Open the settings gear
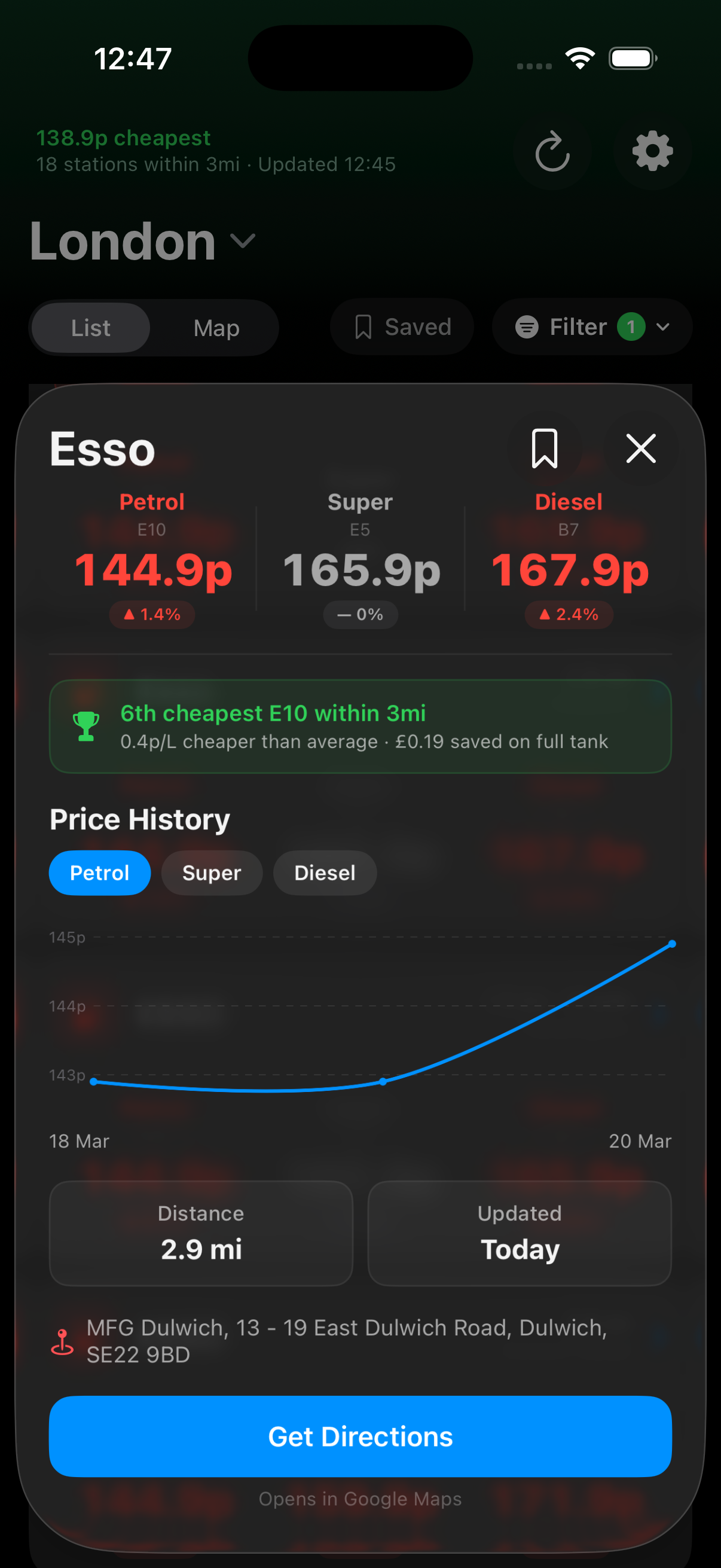This screenshot has height=1568, width=721. [651, 152]
